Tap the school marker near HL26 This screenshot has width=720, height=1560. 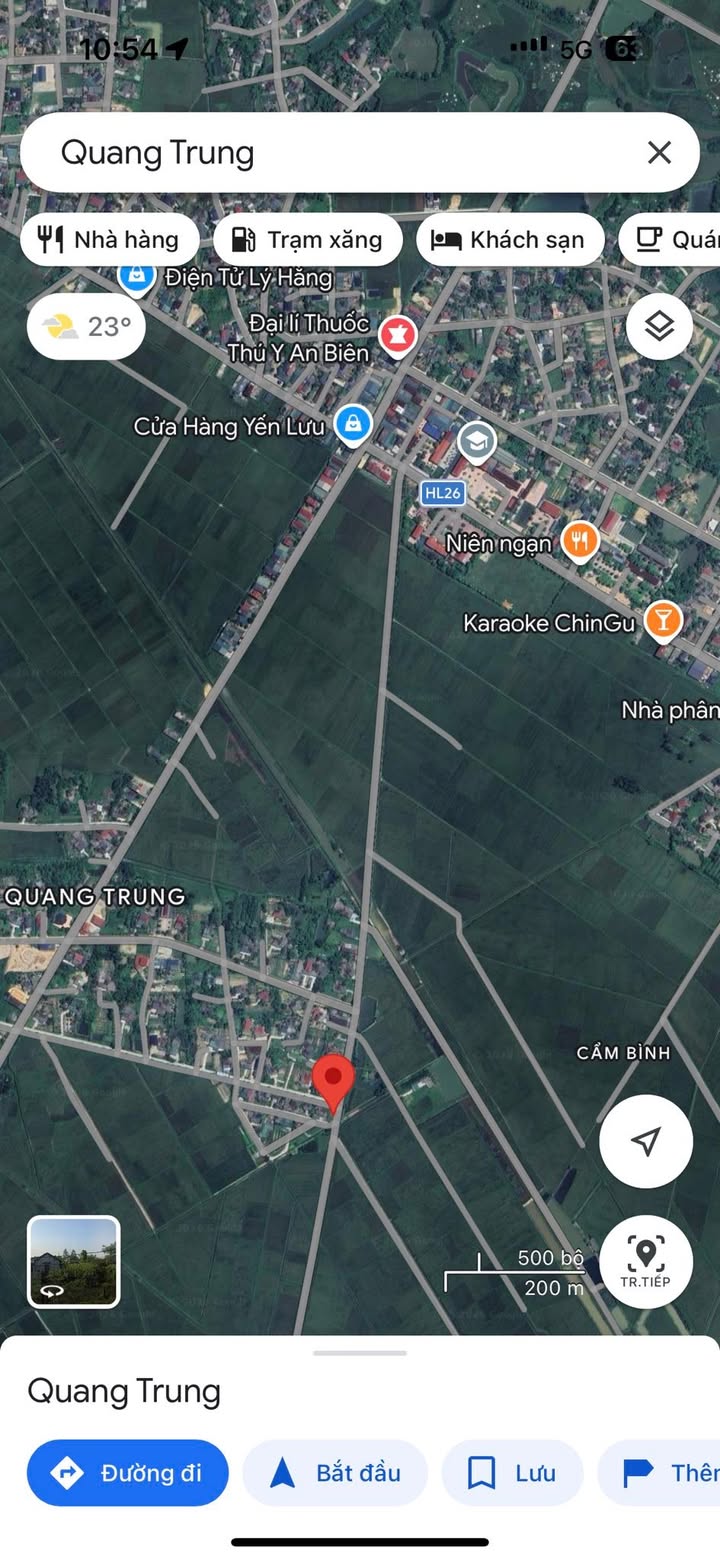tap(477, 441)
